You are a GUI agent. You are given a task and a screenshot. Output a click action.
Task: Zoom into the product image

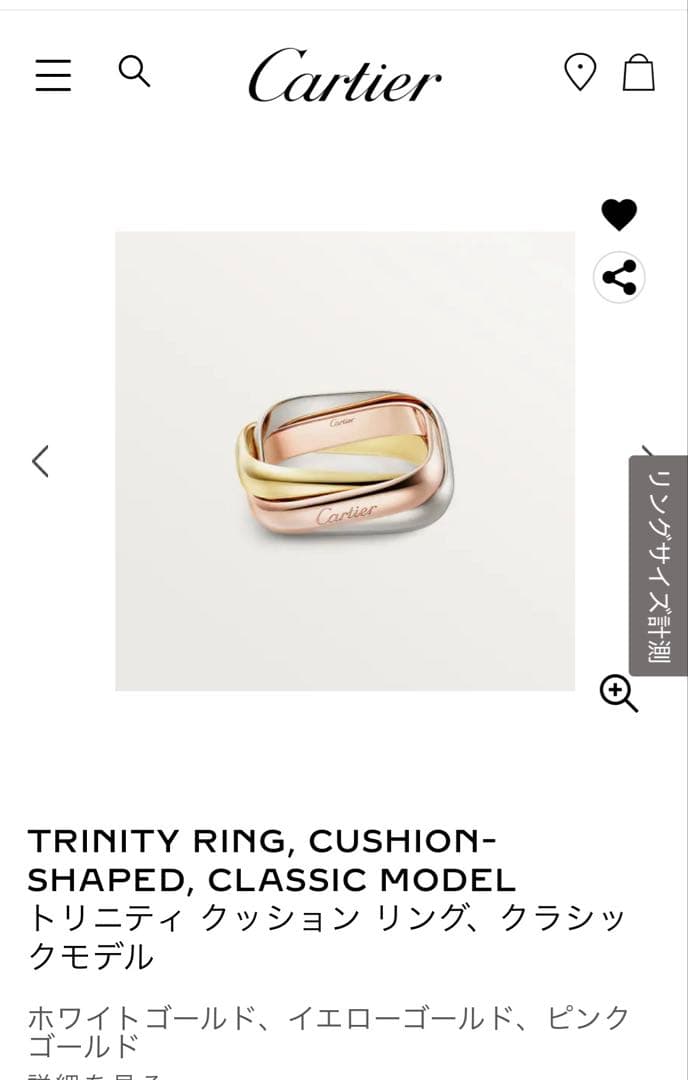(618, 693)
